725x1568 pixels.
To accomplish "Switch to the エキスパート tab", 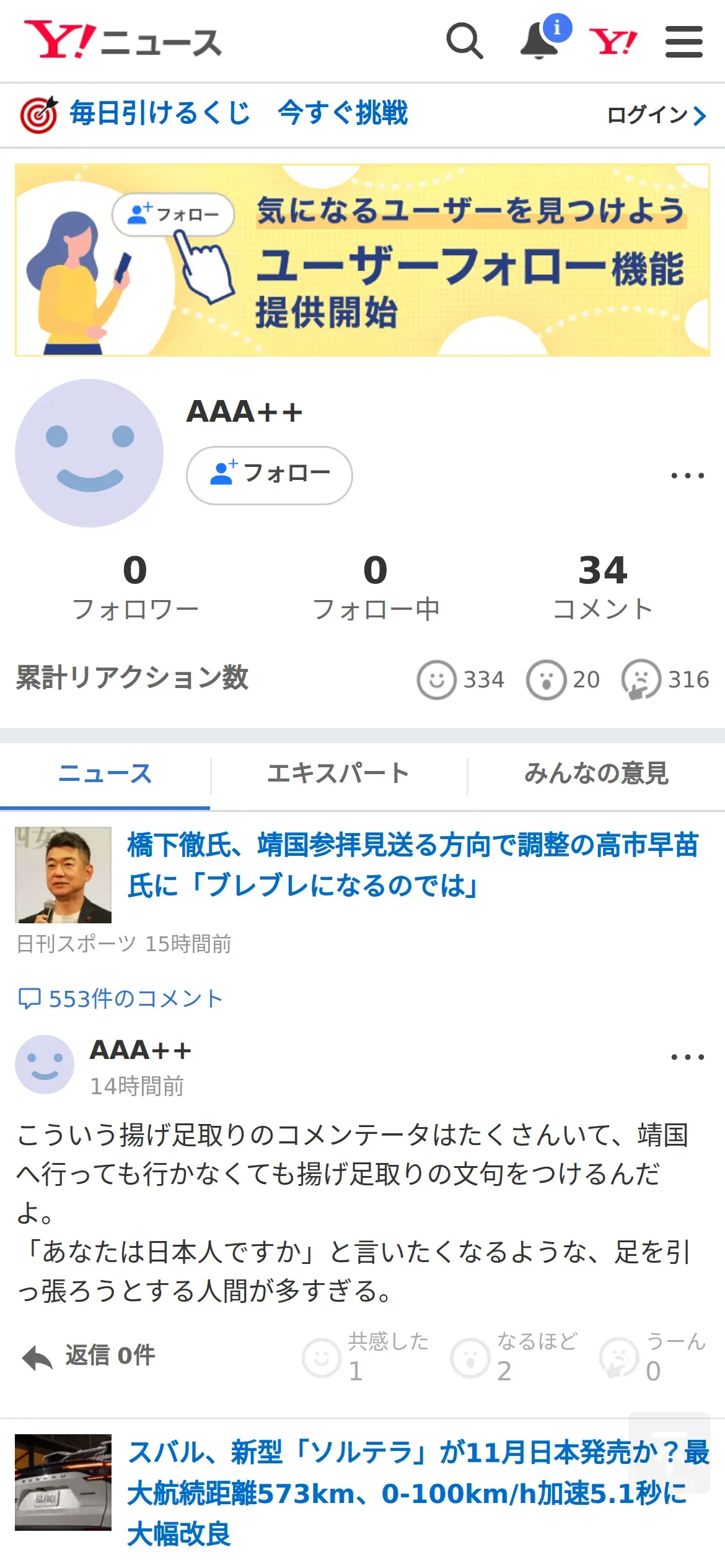I will (338, 774).
